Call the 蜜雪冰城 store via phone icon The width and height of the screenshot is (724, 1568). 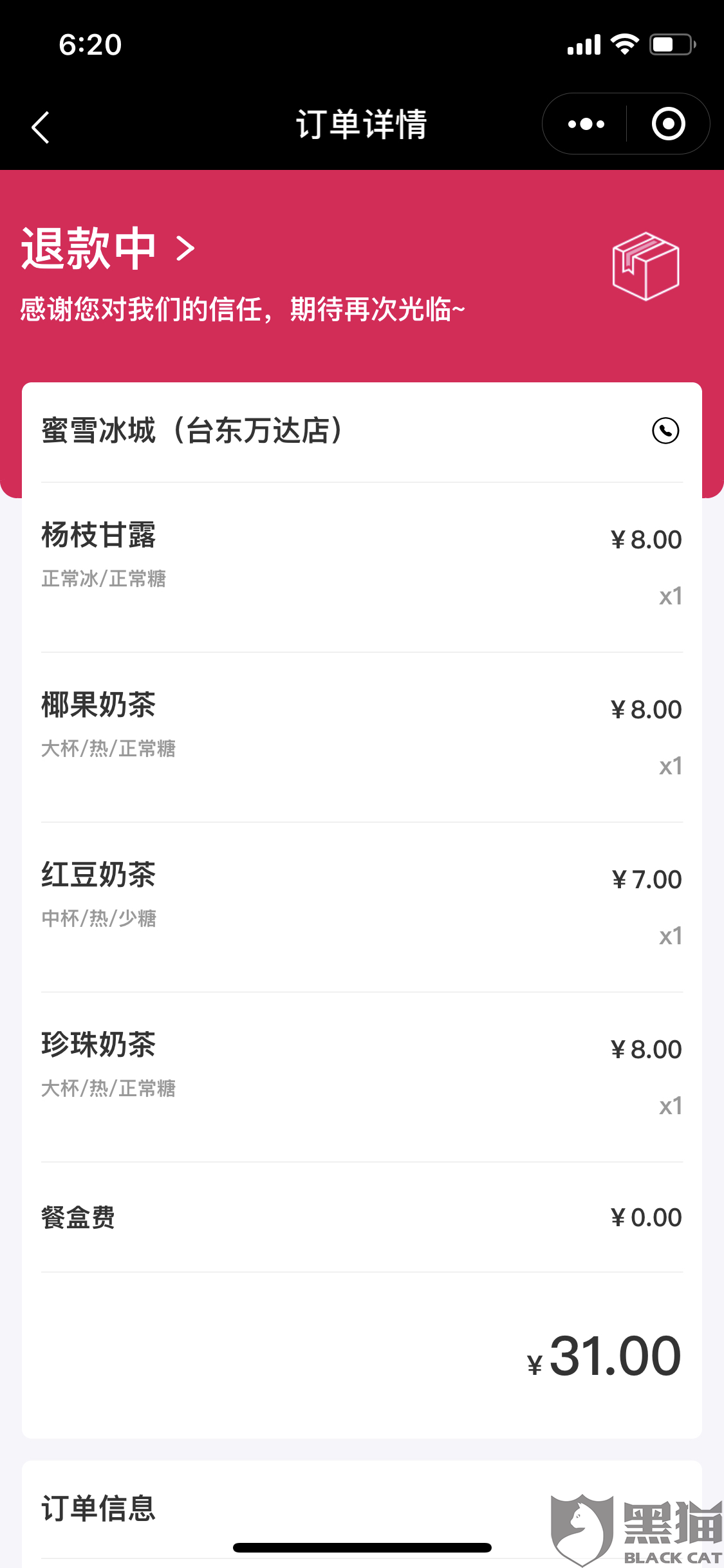pos(665,431)
